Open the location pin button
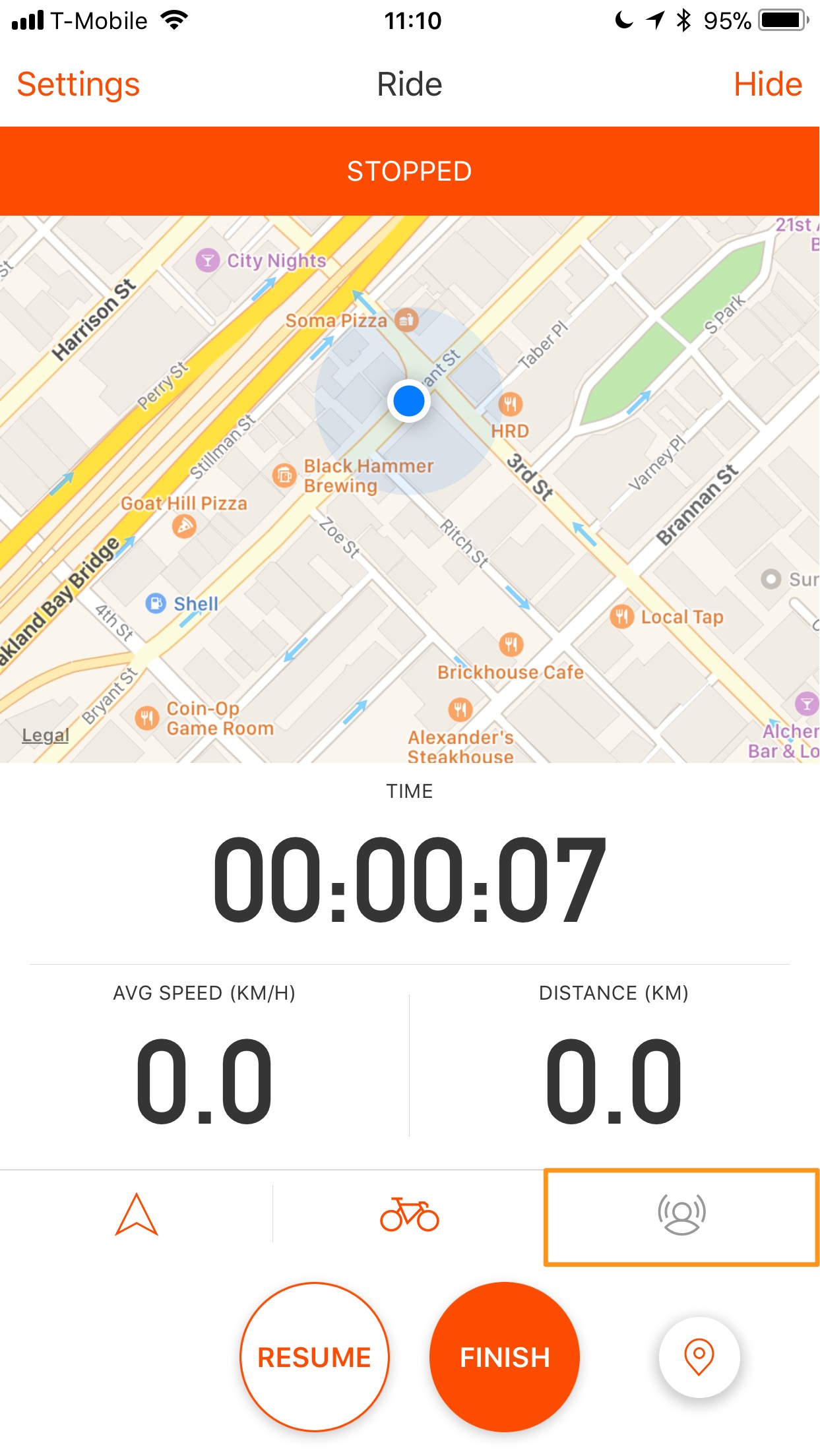Screen dimensions: 820x1456 [699, 1357]
